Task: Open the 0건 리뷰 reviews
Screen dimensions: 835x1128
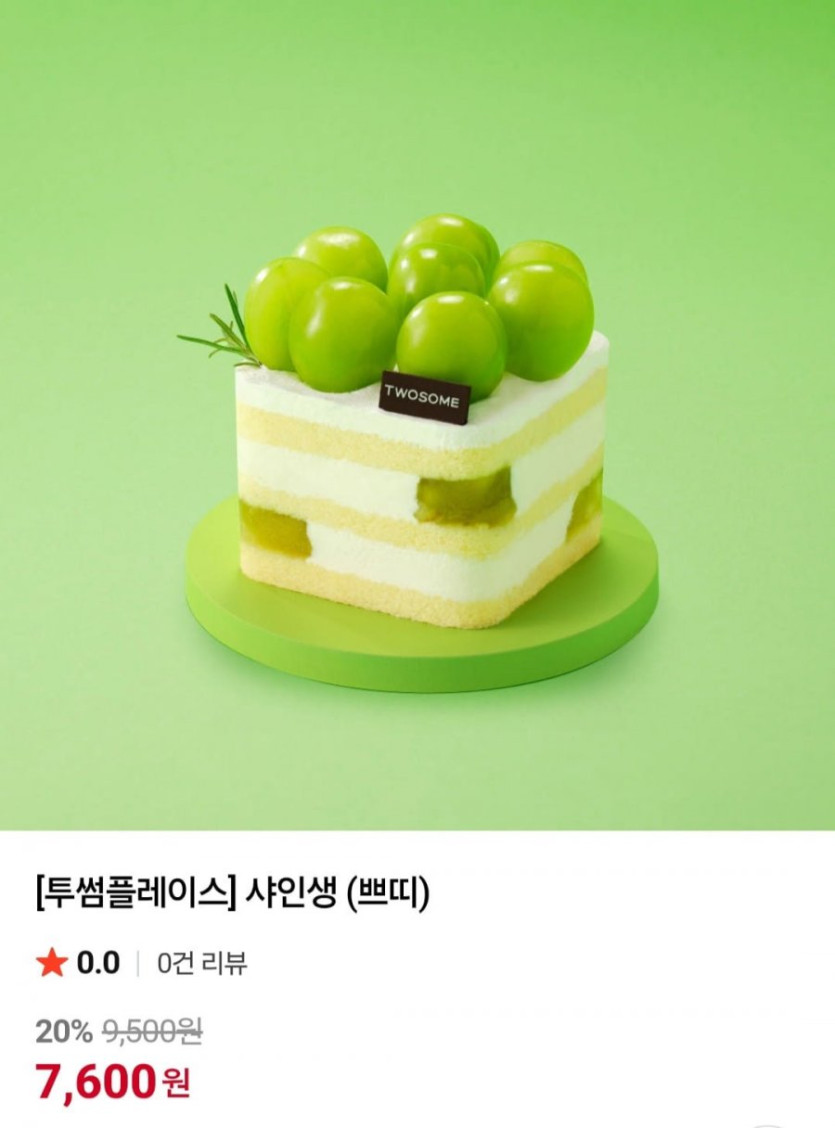Action: (202, 964)
